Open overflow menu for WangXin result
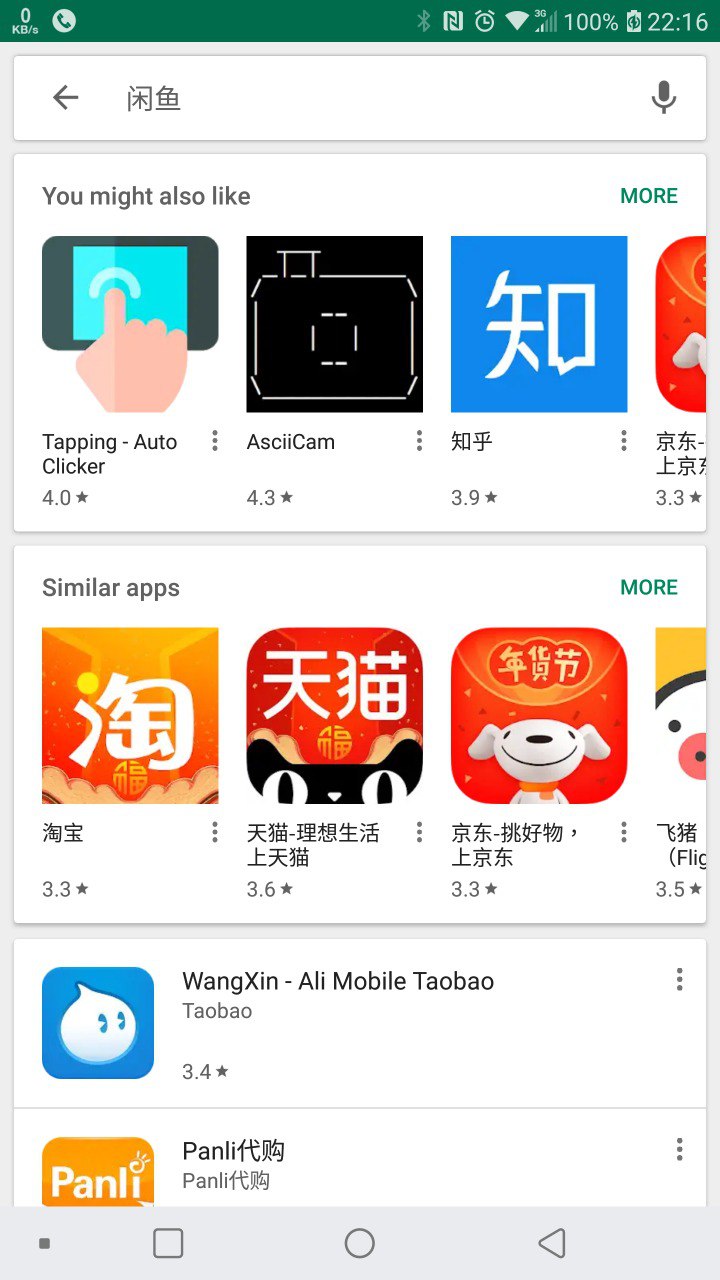The height and width of the screenshot is (1280, 720). tap(679, 979)
